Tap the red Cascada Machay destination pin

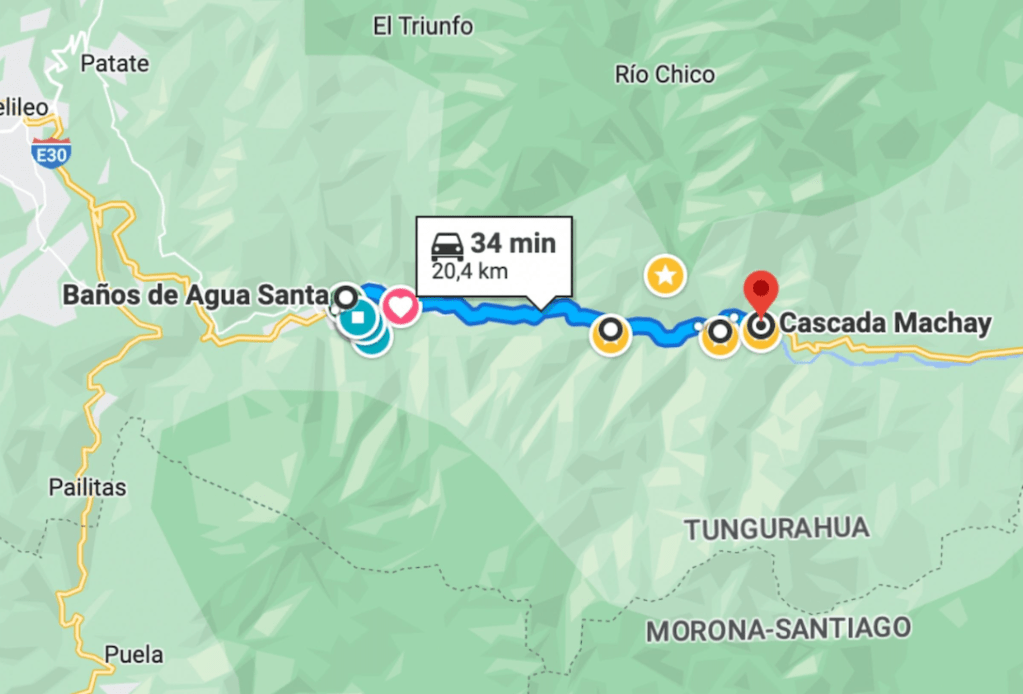[x=762, y=291]
